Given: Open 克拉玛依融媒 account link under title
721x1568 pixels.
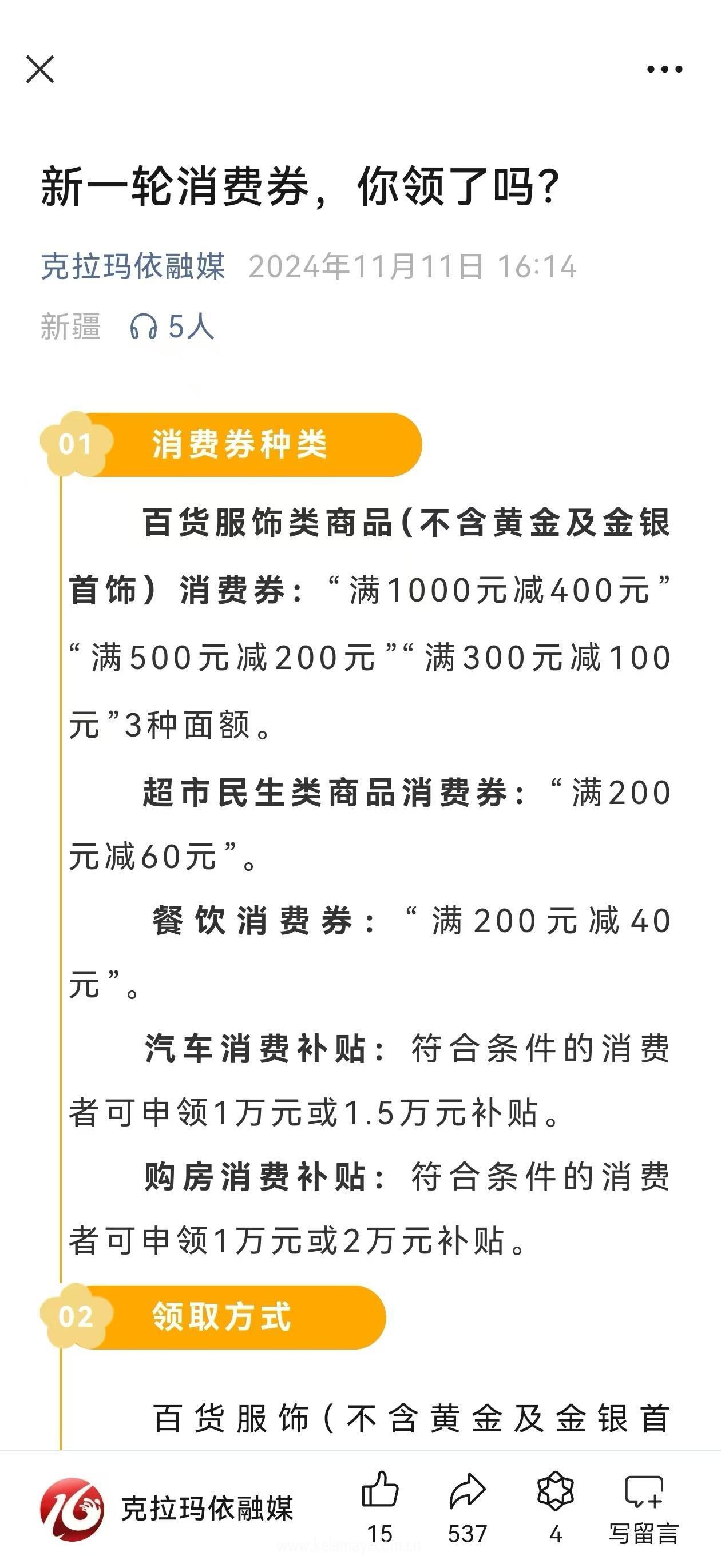Looking at the screenshot, I should (133, 266).
